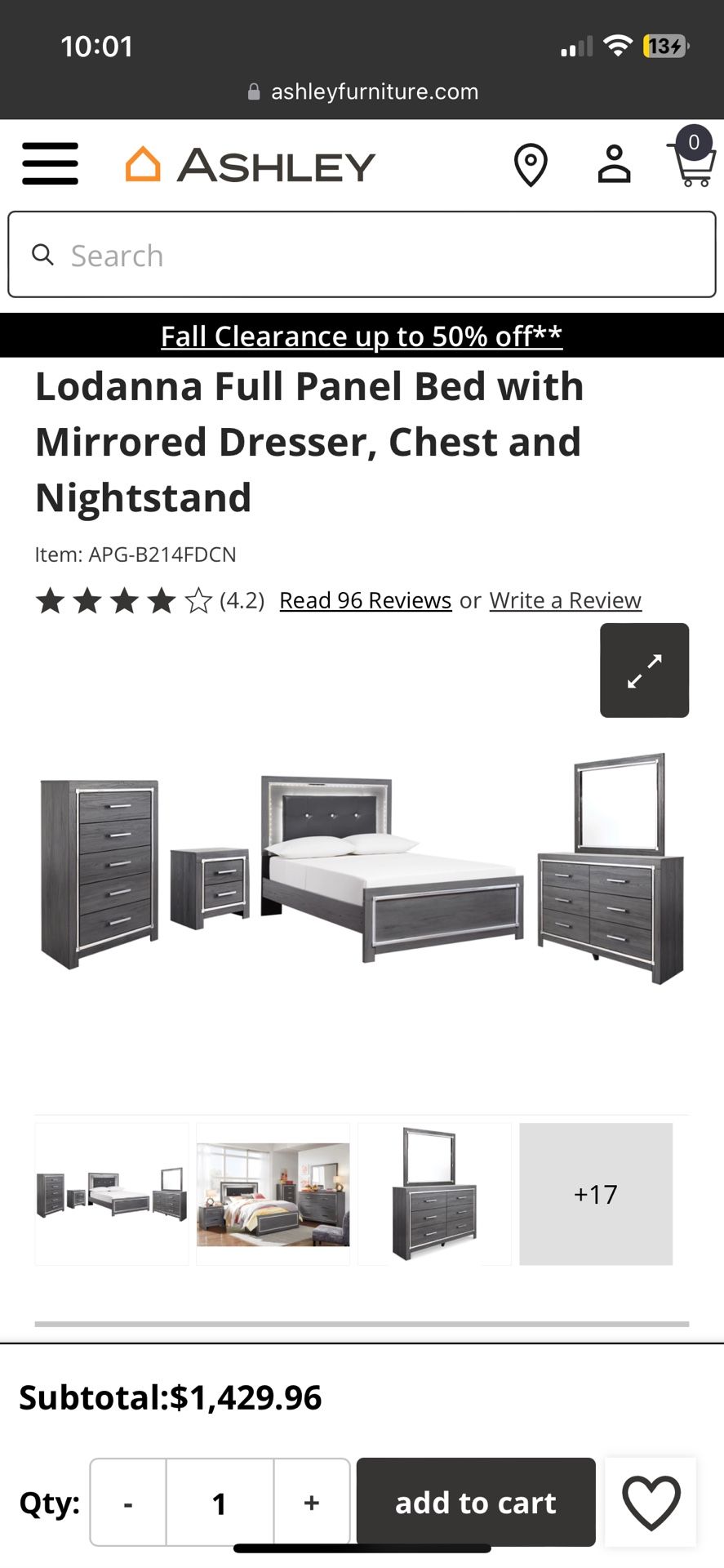Save item to wishlist with heart
Image resolution: width=724 pixels, height=1568 pixels.
click(x=651, y=1503)
